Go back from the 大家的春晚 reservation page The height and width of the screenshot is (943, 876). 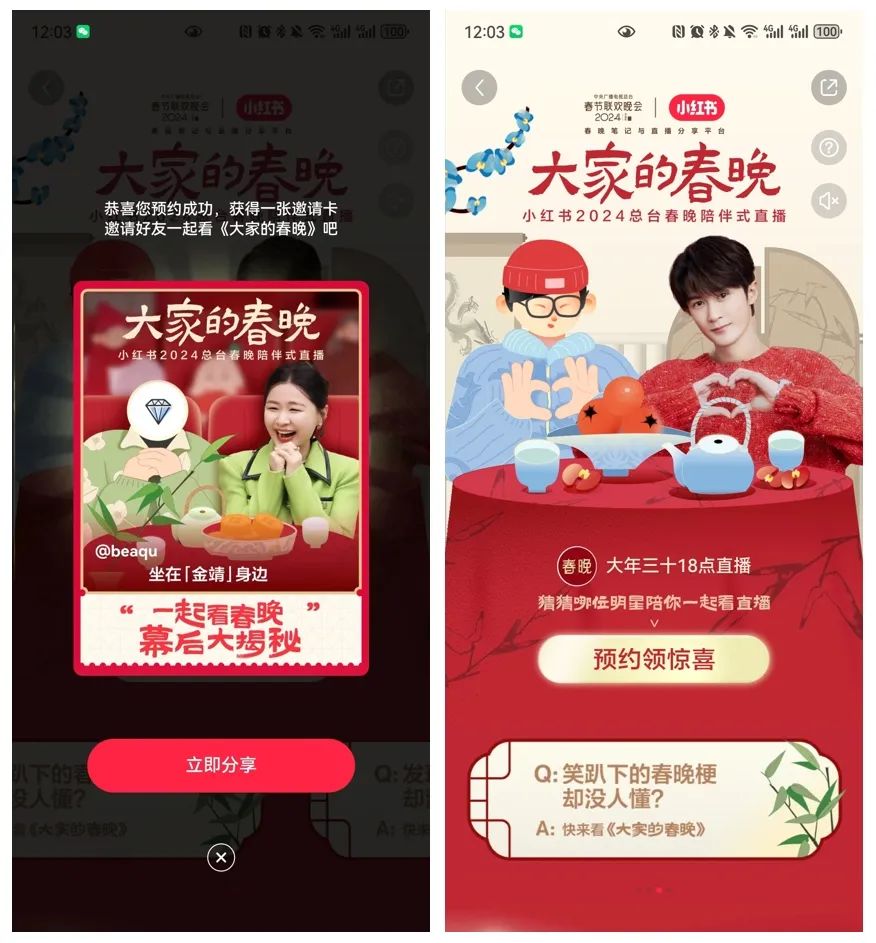(480, 88)
